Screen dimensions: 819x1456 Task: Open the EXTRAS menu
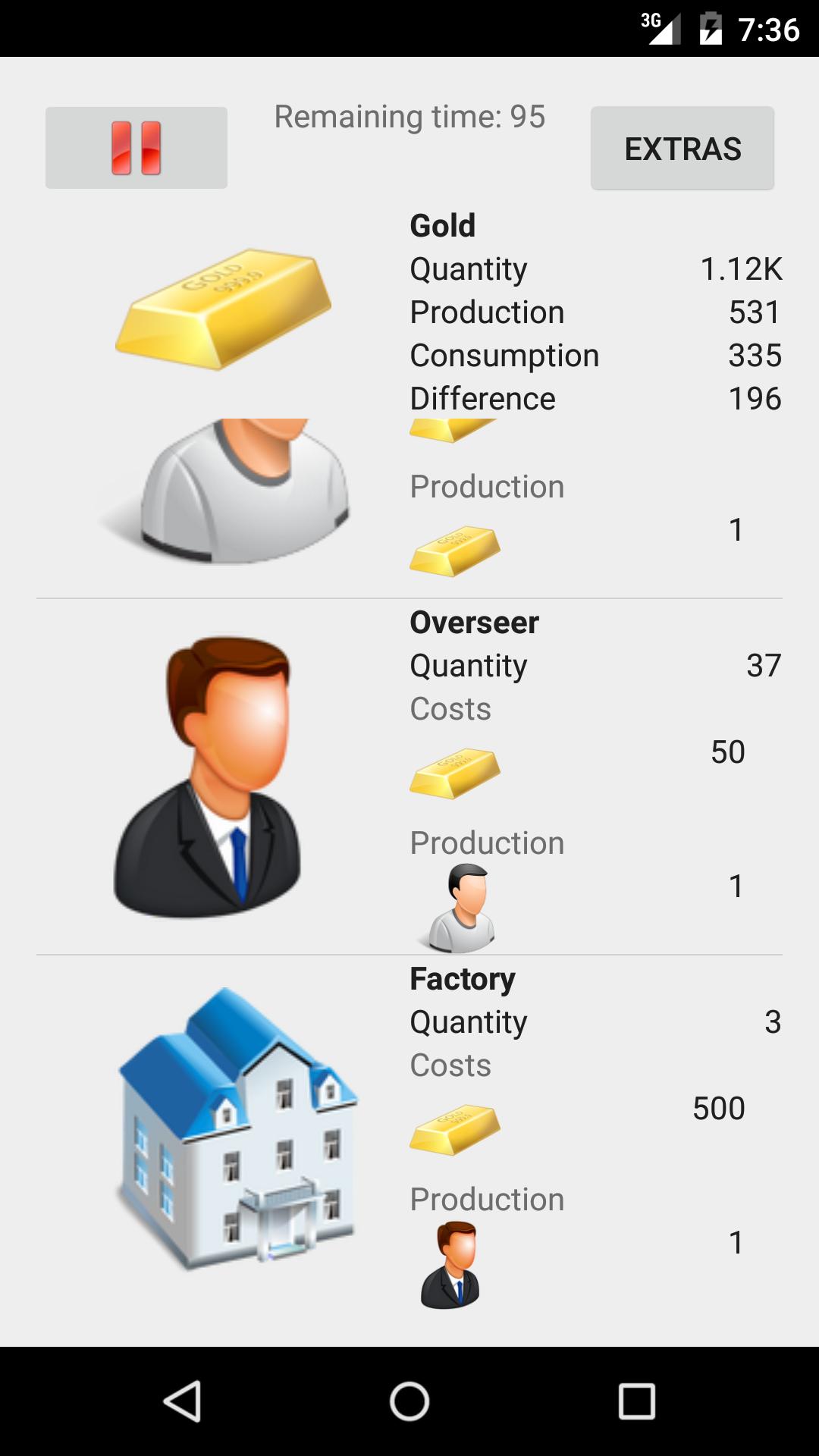click(x=682, y=148)
